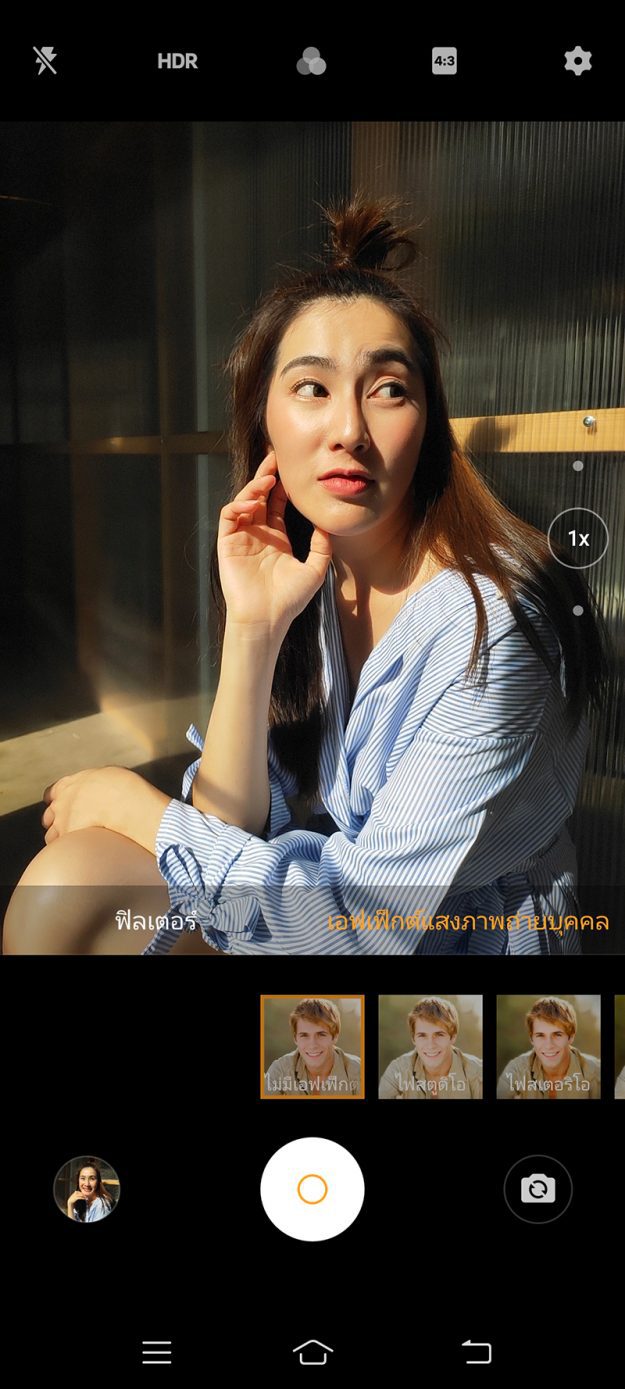Select the เอฟเฟ็กต์แสงภาพถ่ายบุคคล tab
Screen dimensions: 625x1389
coord(467,921)
